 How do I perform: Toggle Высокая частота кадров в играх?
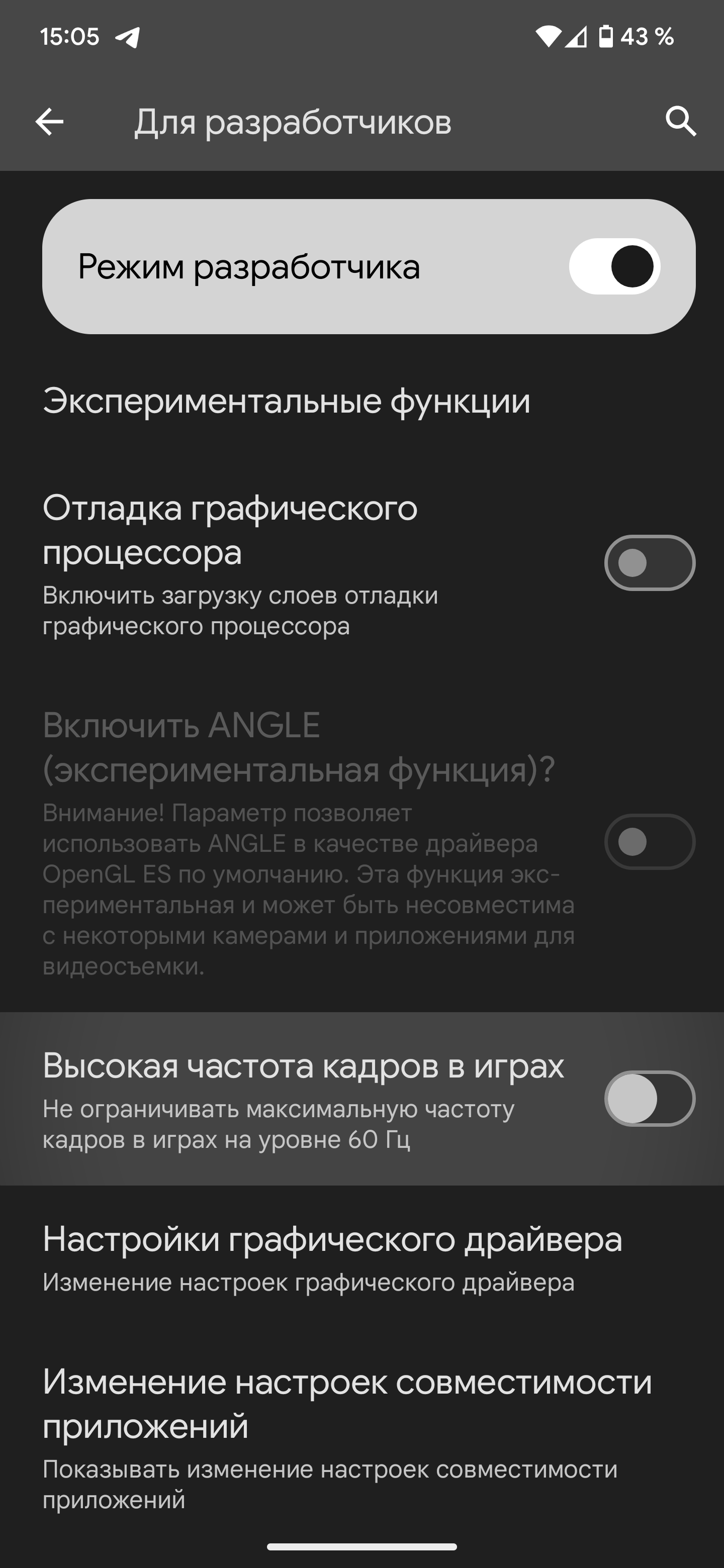649,1099
